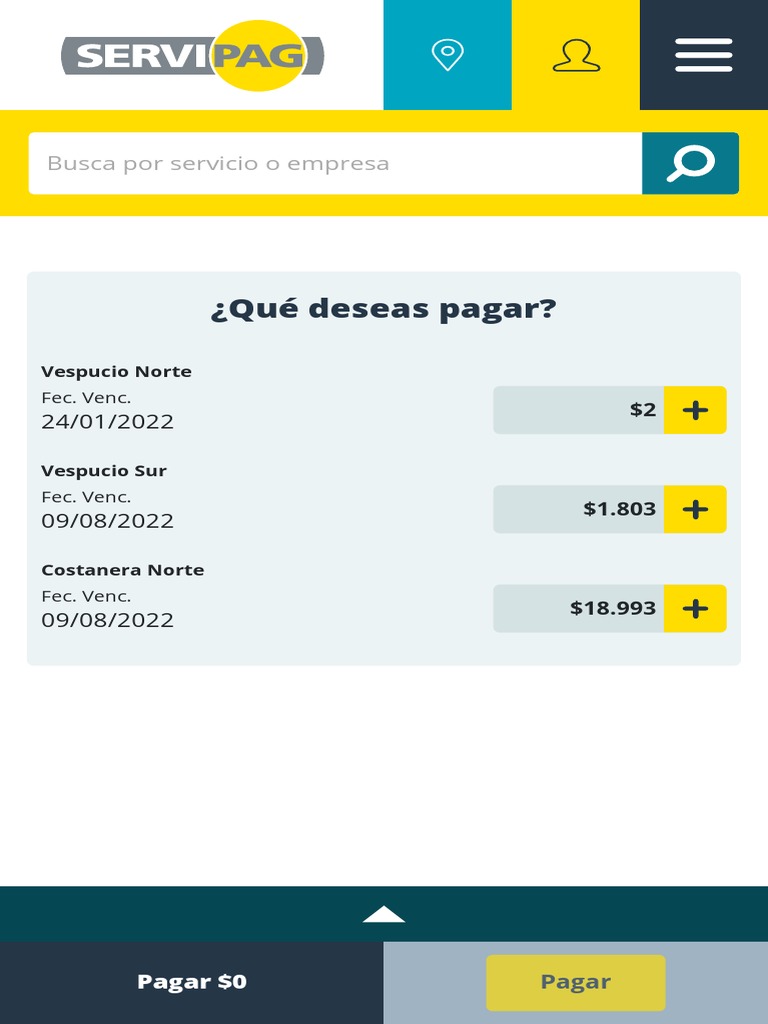This screenshot has height=1024, width=768.
Task: Focus the service or company search field
Action: (335, 163)
